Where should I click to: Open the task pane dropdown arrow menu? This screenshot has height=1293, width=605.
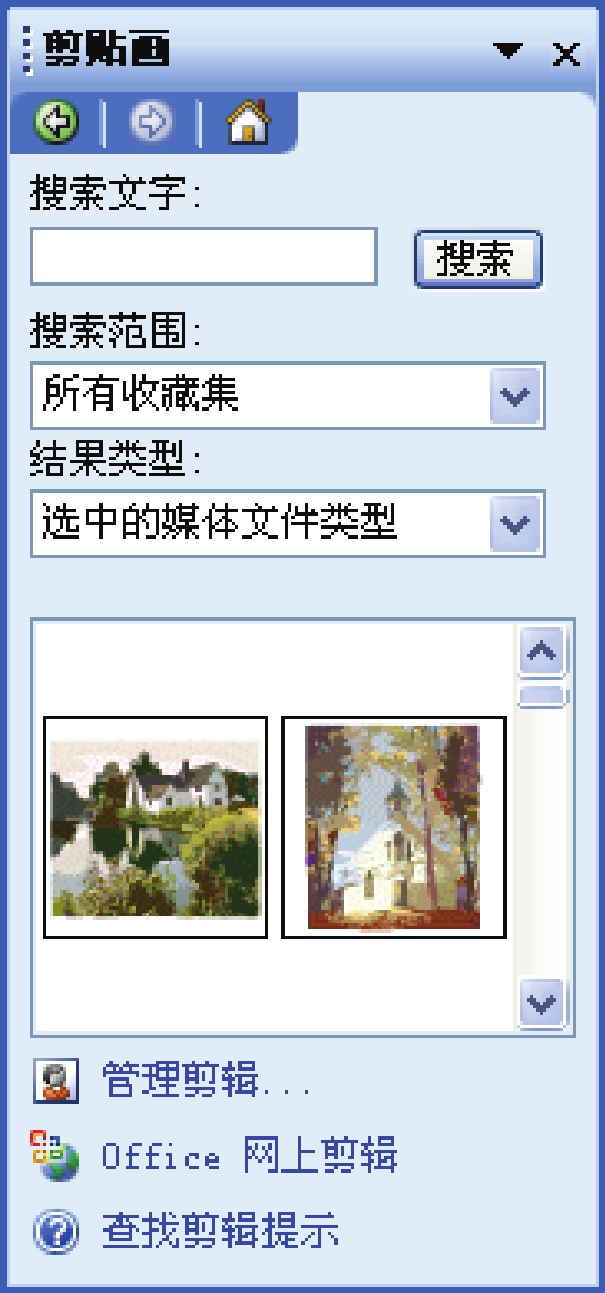click(x=510, y=52)
